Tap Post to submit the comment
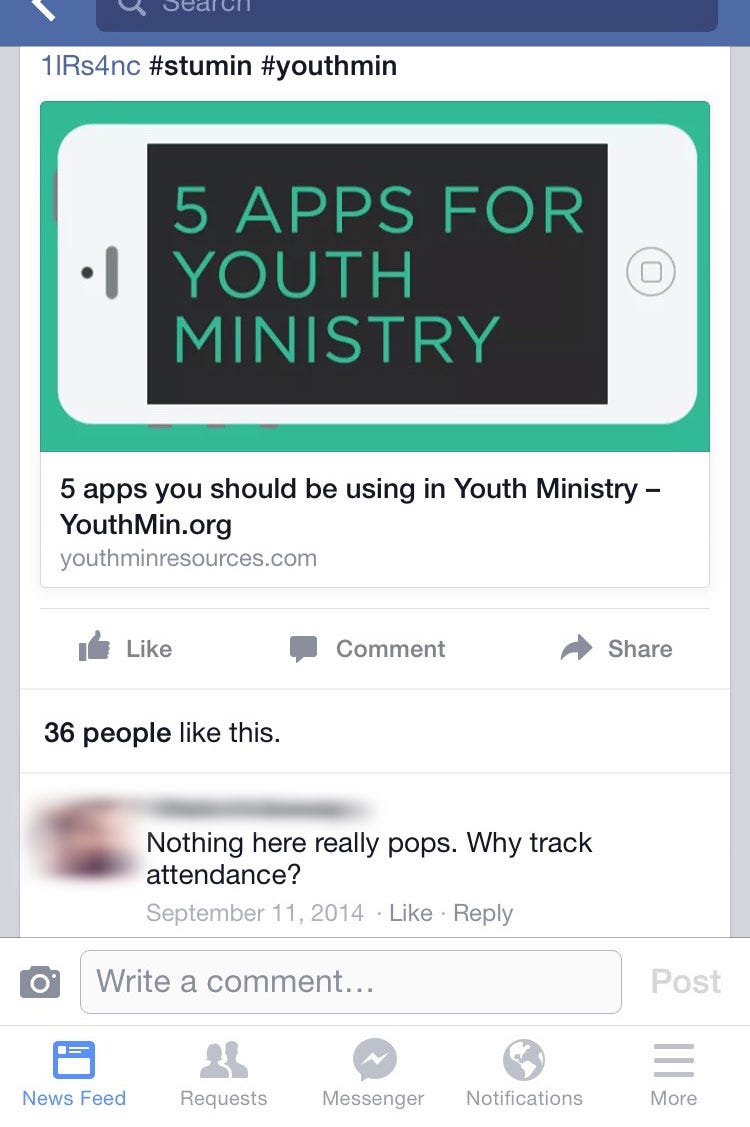 tap(685, 982)
